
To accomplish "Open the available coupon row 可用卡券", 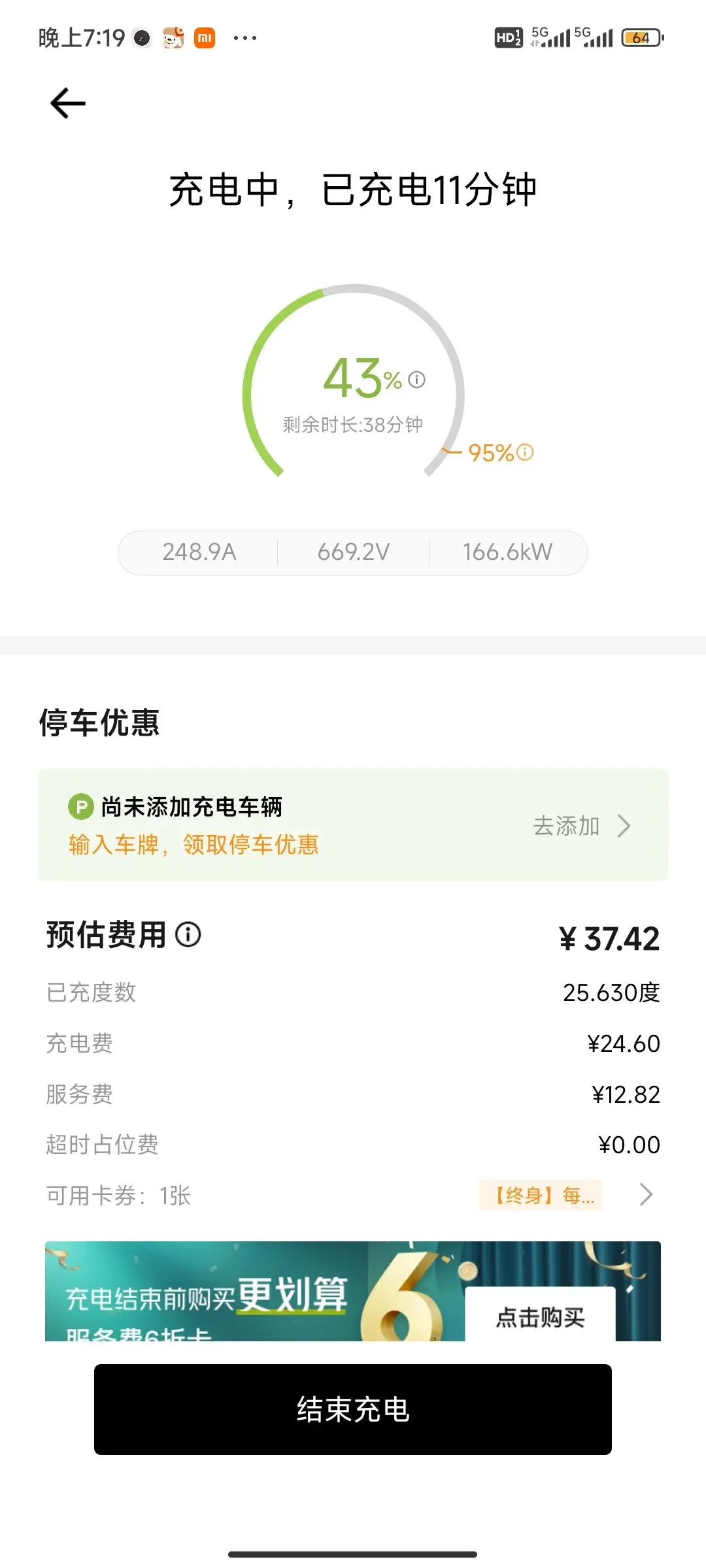I will pyautogui.click(x=353, y=1195).
